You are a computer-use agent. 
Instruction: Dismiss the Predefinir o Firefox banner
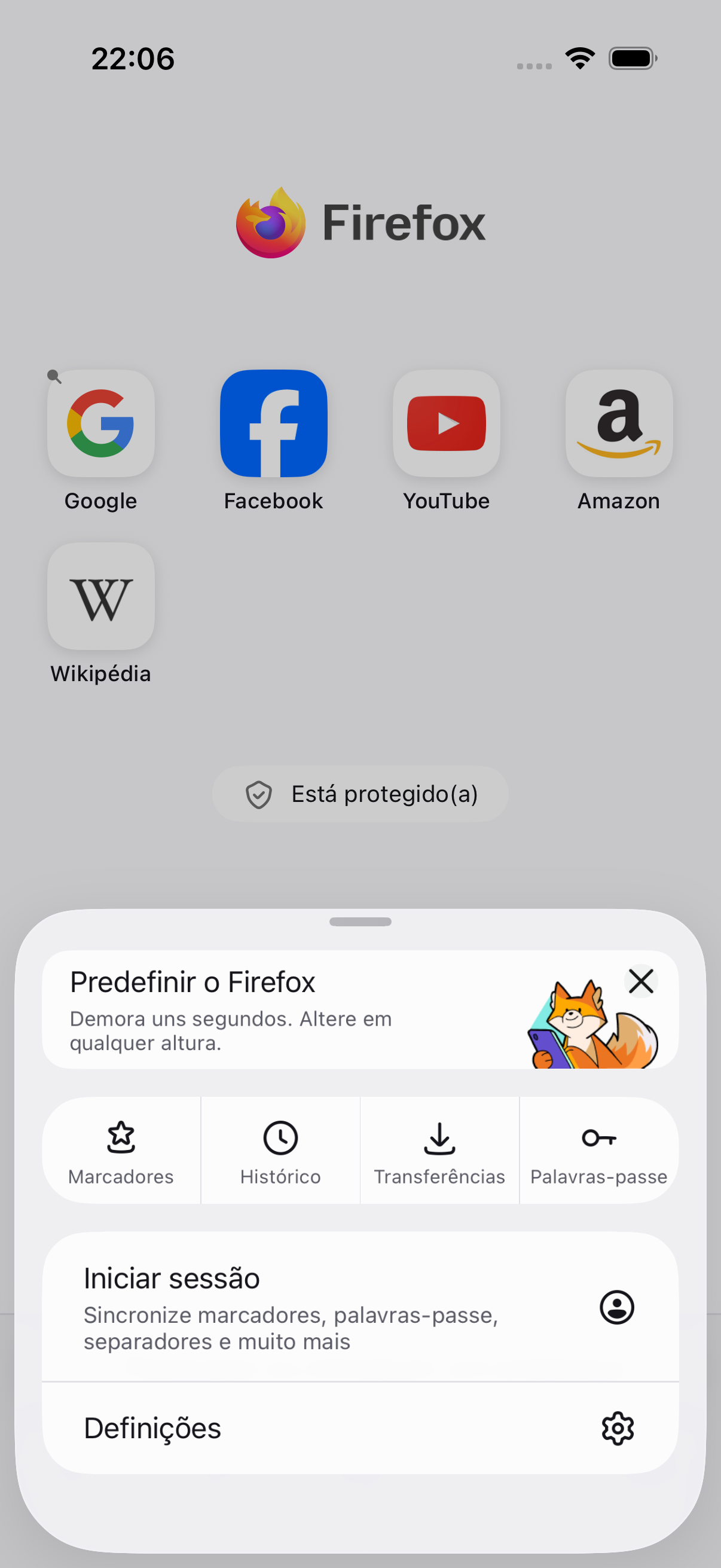[641, 981]
